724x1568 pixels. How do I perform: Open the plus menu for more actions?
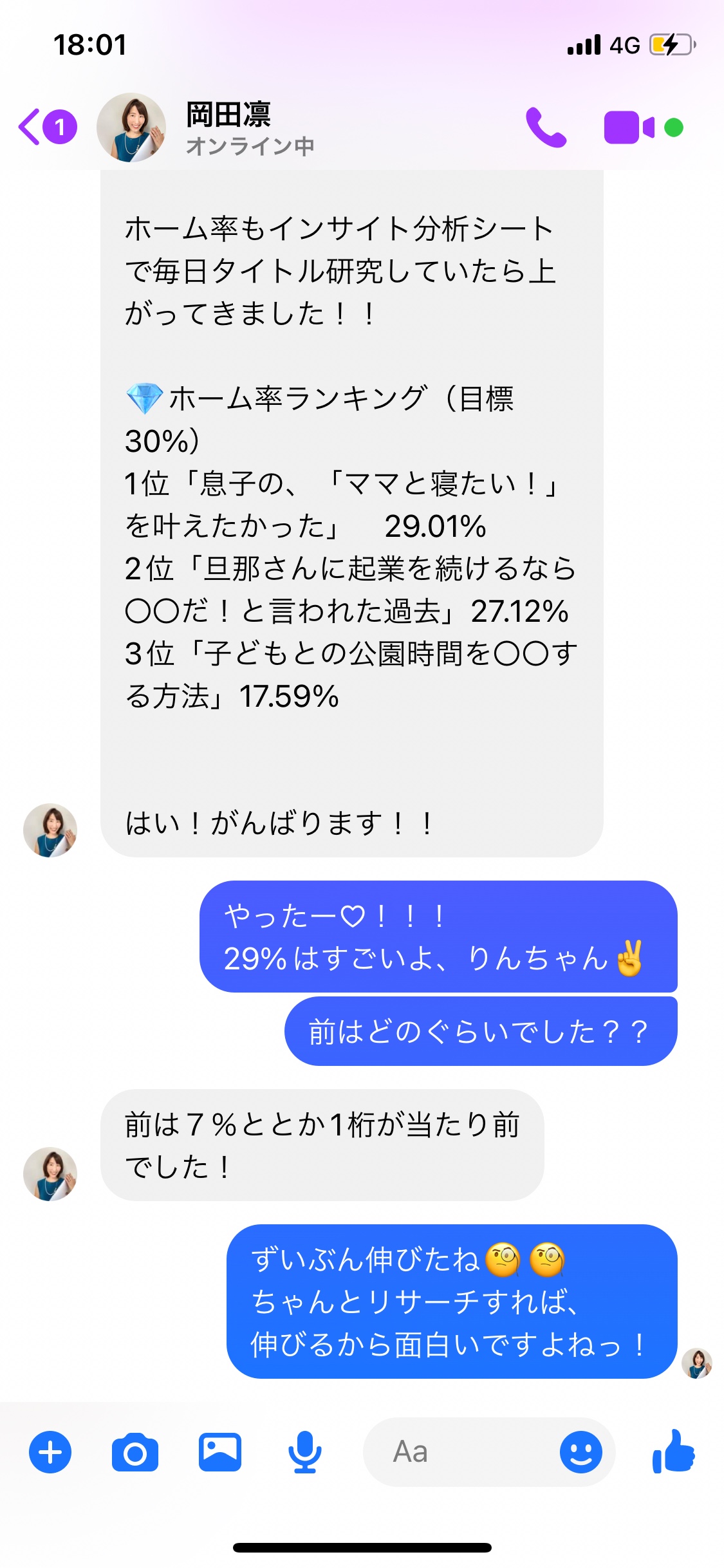click(x=50, y=1452)
